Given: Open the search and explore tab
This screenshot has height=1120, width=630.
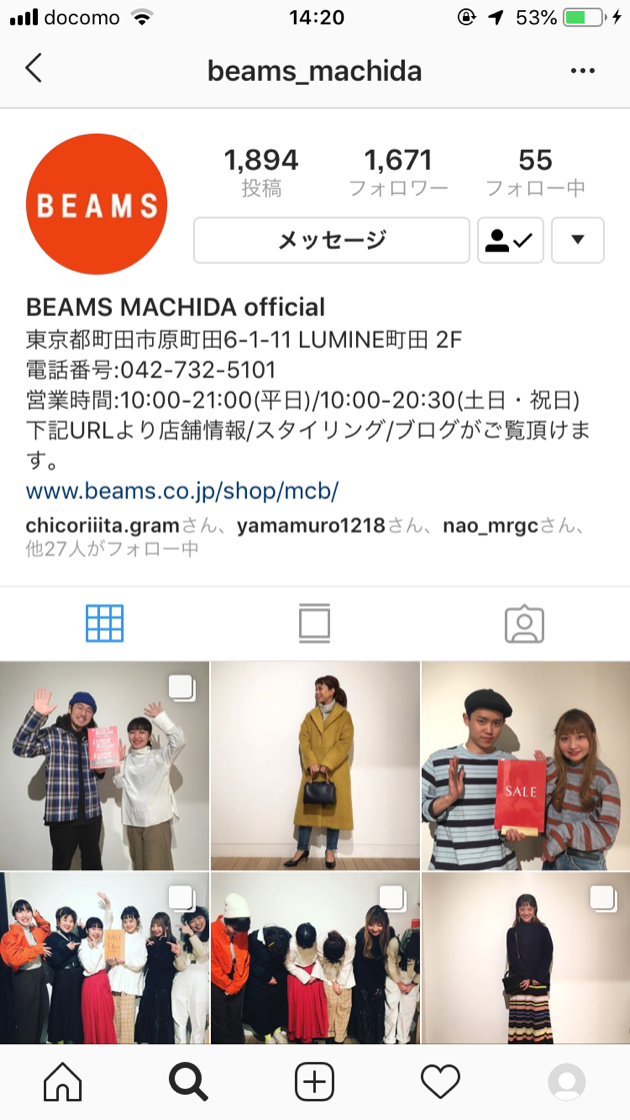Looking at the screenshot, I should click(188, 1082).
